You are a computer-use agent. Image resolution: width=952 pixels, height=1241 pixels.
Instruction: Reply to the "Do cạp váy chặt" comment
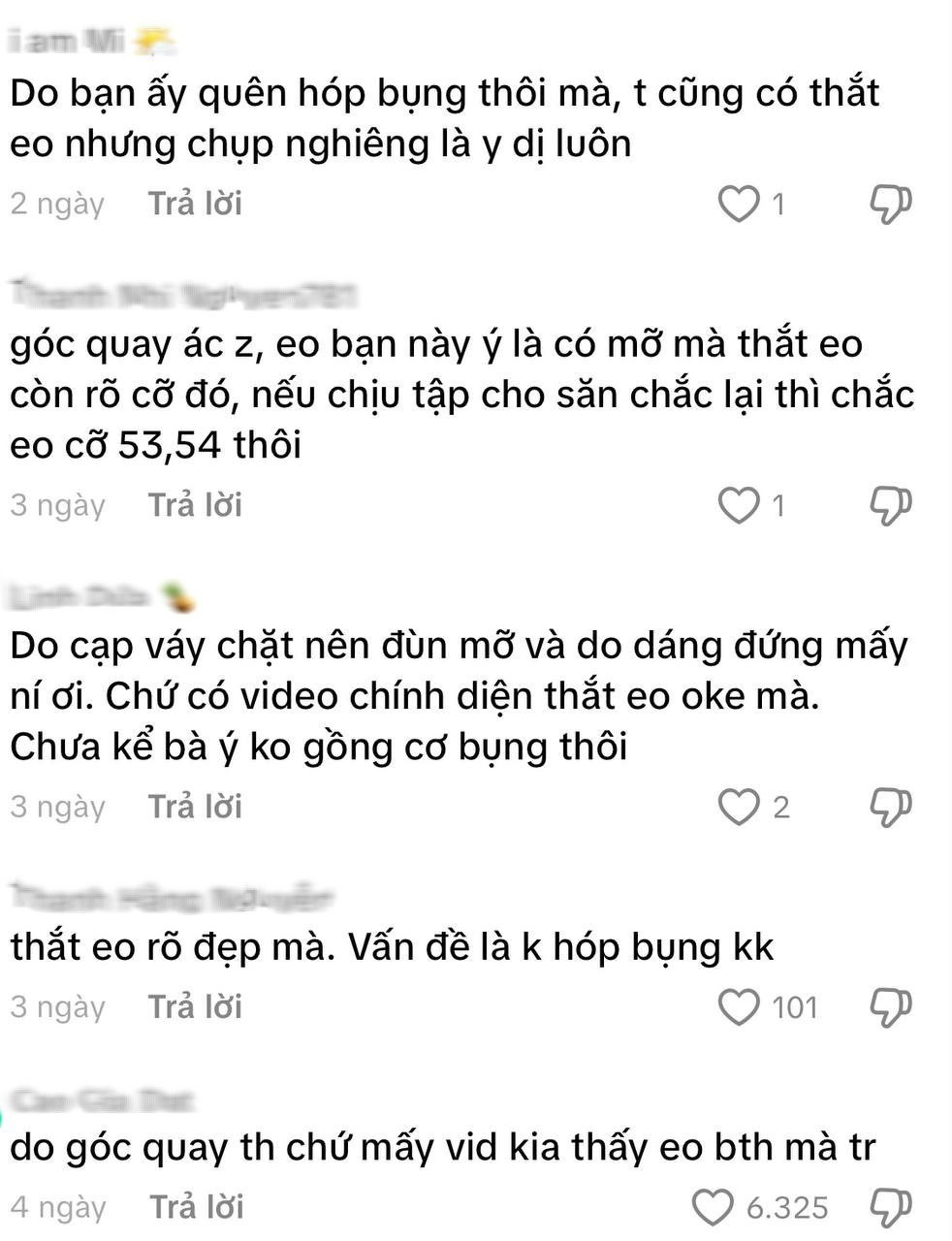[x=195, y=807]
